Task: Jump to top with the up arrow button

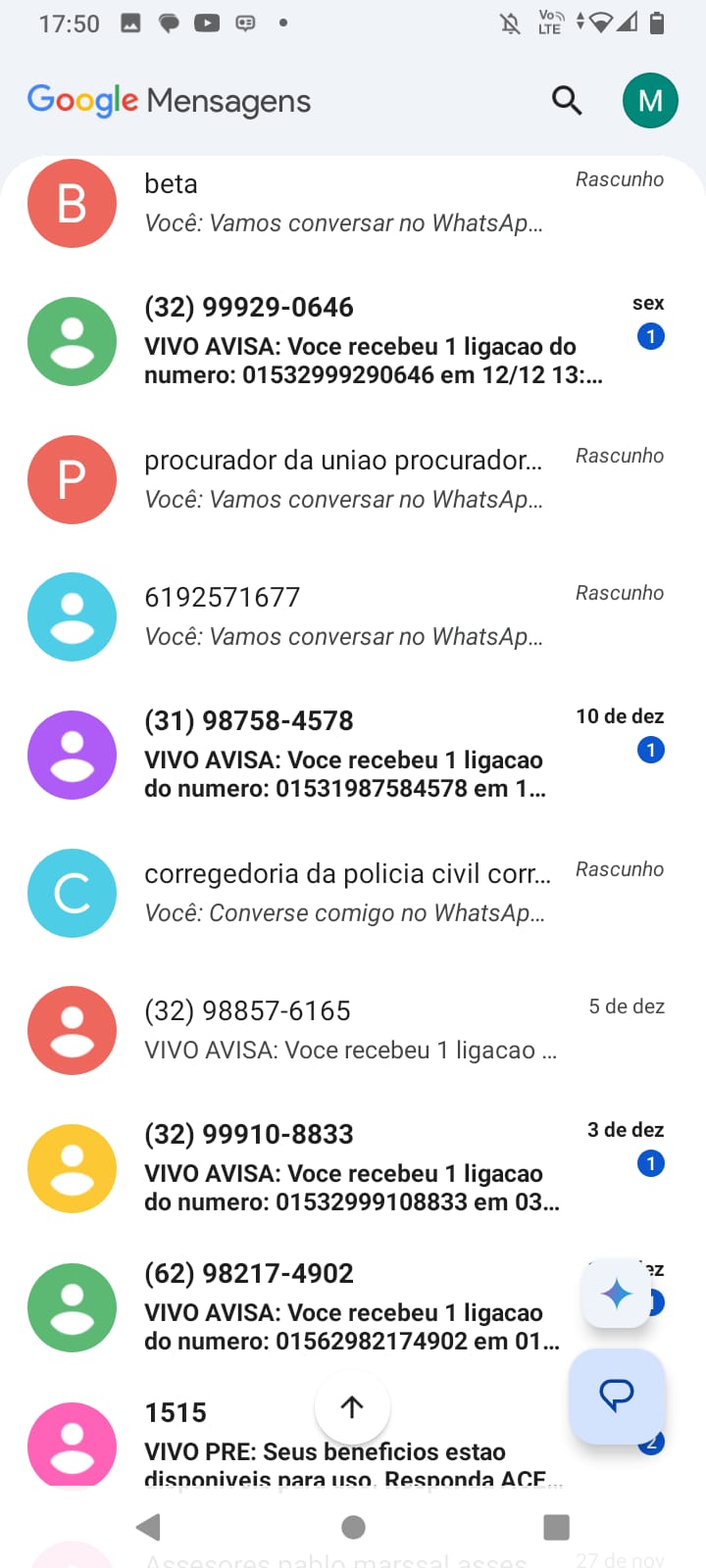Action: pos(352,1407)
